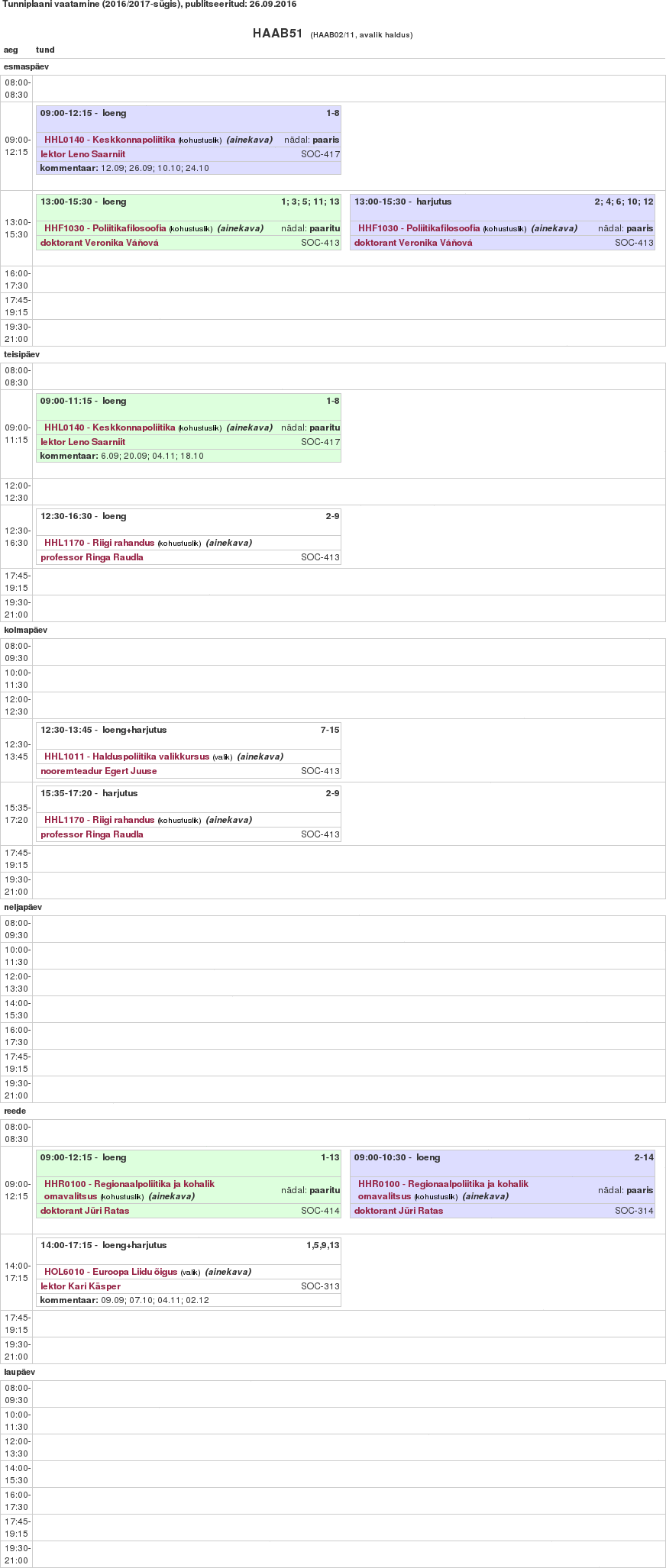The width and height of the screenshot is (666, 1568).
Task: Open HHR0100 Regionaalpoliitika link in 09:00-12:15 loeng
Action: click(129, 1184)
